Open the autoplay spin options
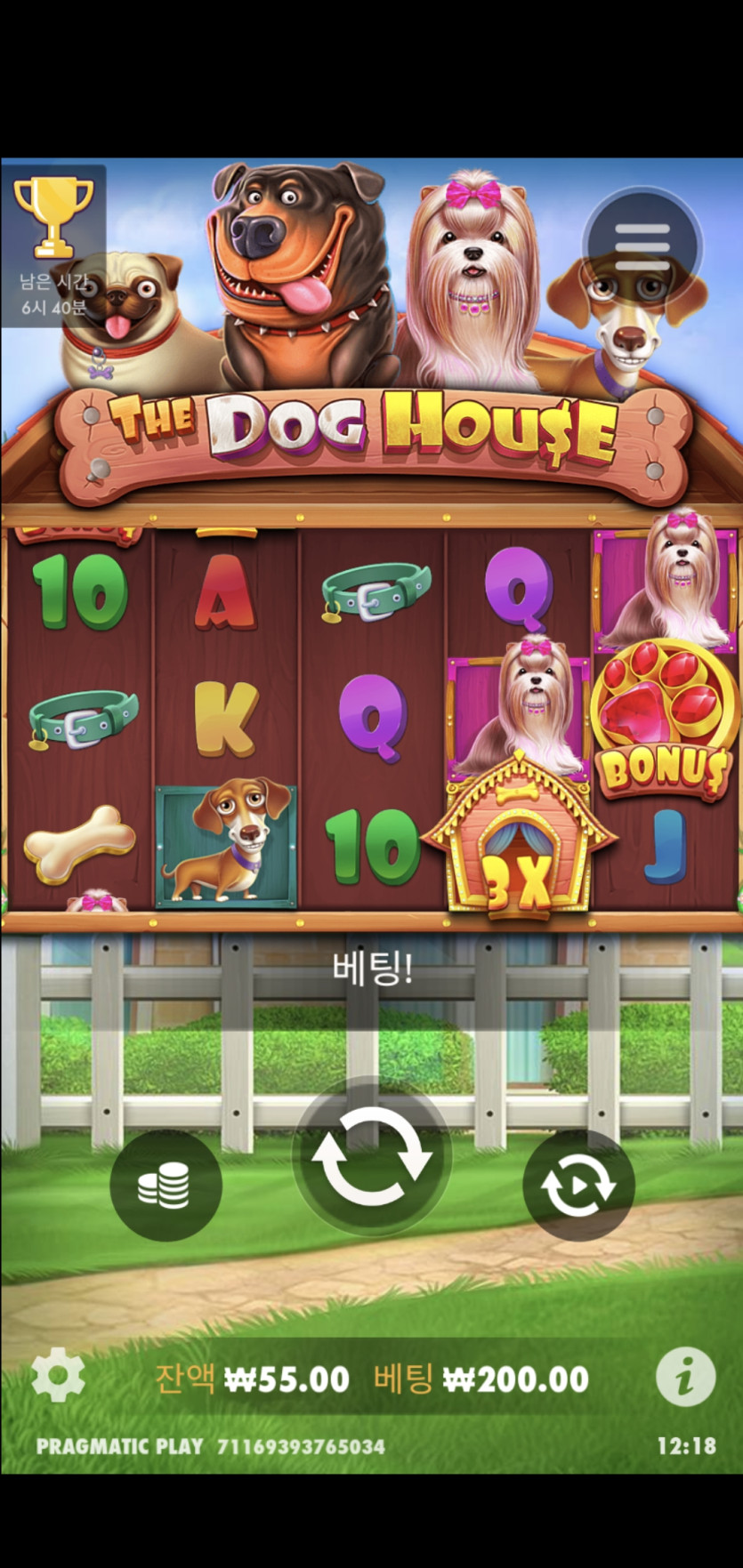743x1568 pixels. 578,1185
